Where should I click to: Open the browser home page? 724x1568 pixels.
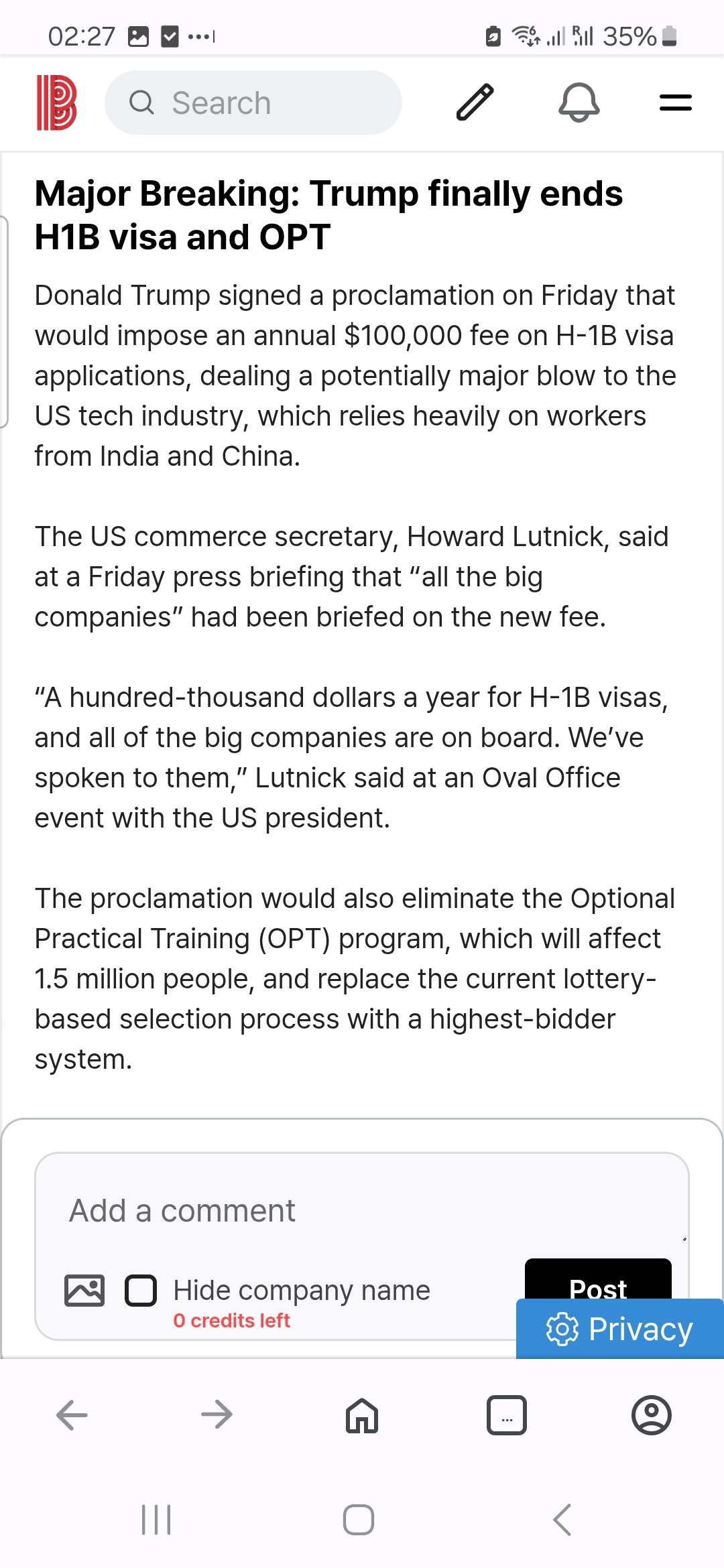[x=362, y=1415]
